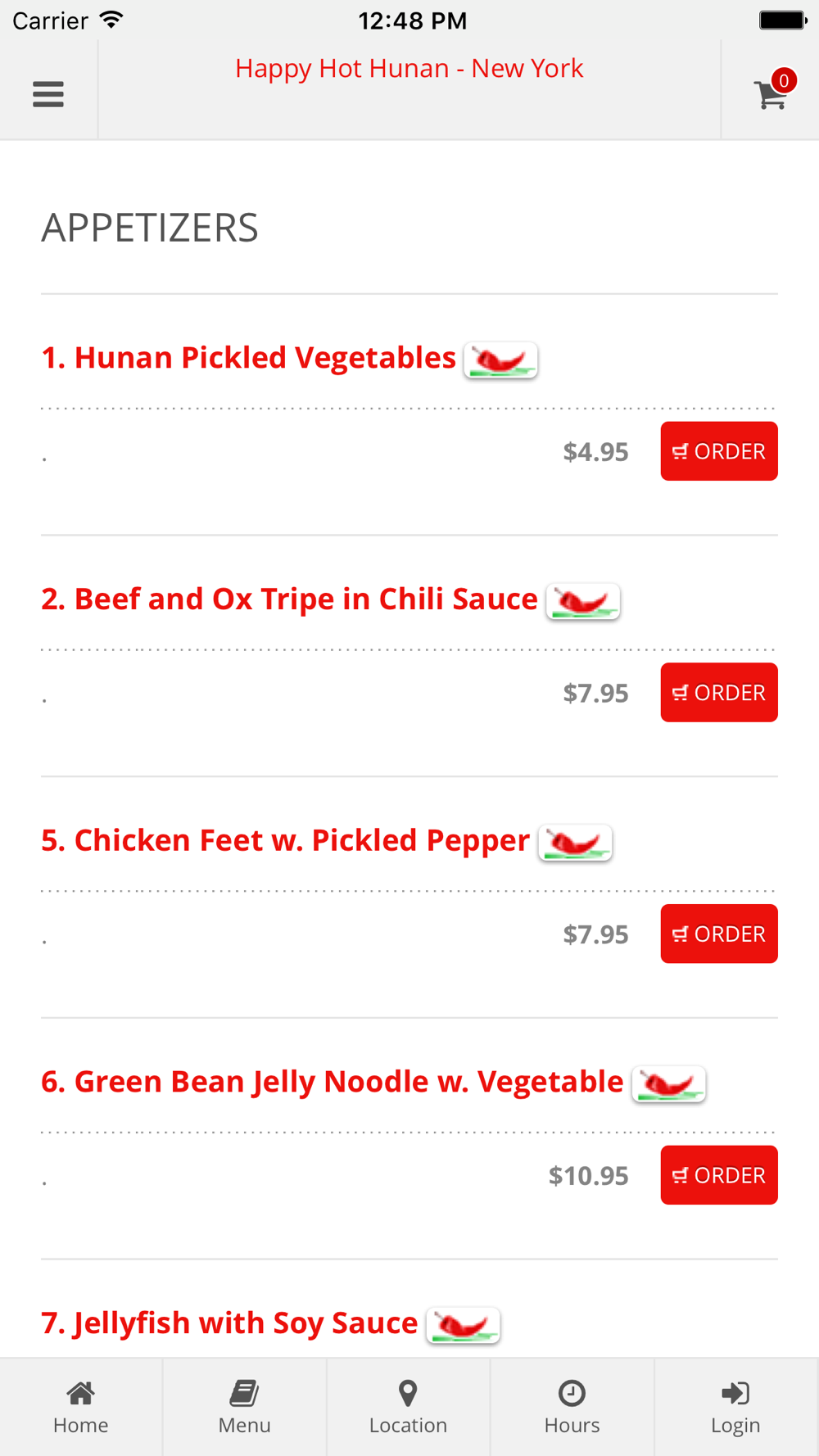Screen dimensions: 819x1456
Task: Open the Location tab
Action: click(x=408, y=1407)
